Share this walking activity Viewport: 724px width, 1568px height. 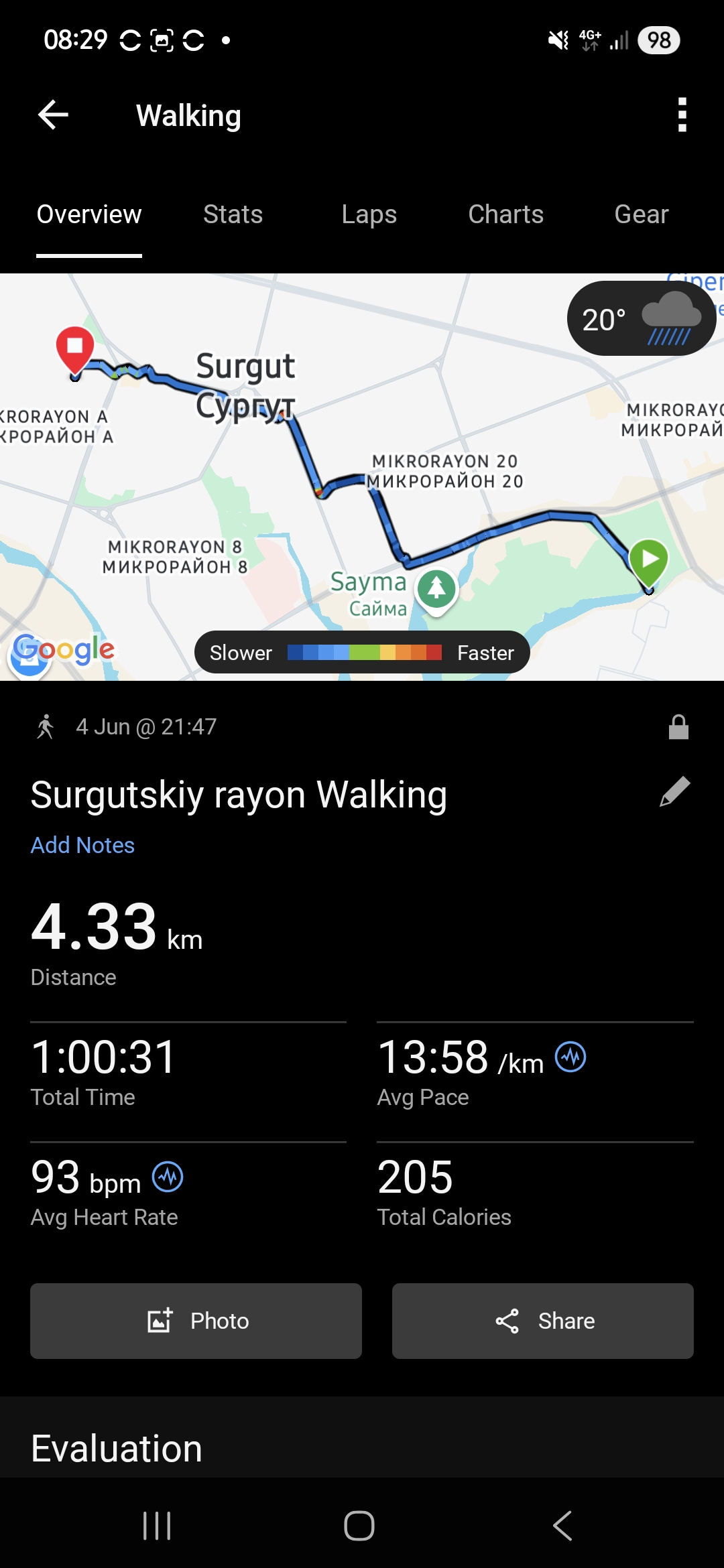(x=543, y=1321)
